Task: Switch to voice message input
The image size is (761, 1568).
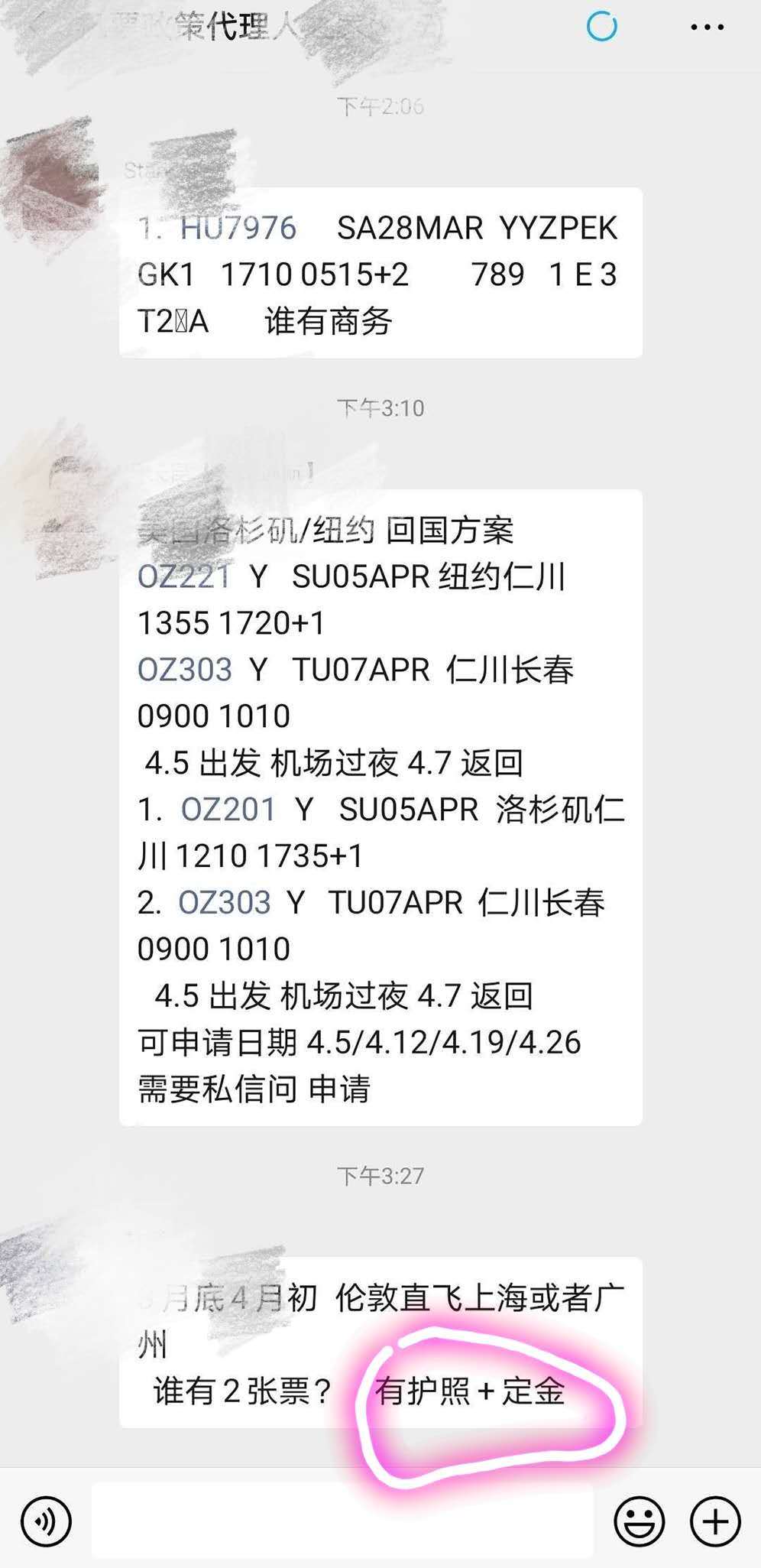Action: coord(46,1521)
